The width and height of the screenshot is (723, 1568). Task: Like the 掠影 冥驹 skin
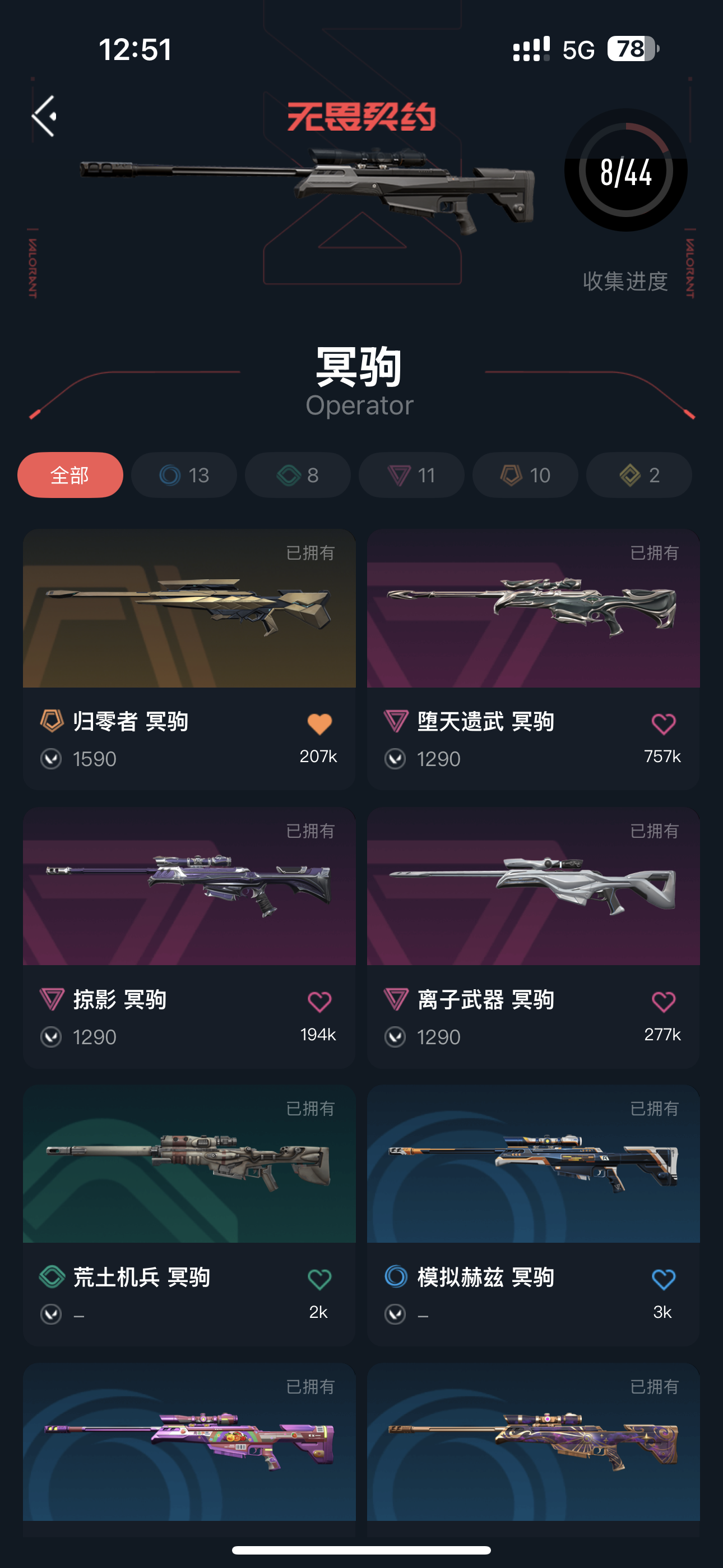coord(319,1002)
